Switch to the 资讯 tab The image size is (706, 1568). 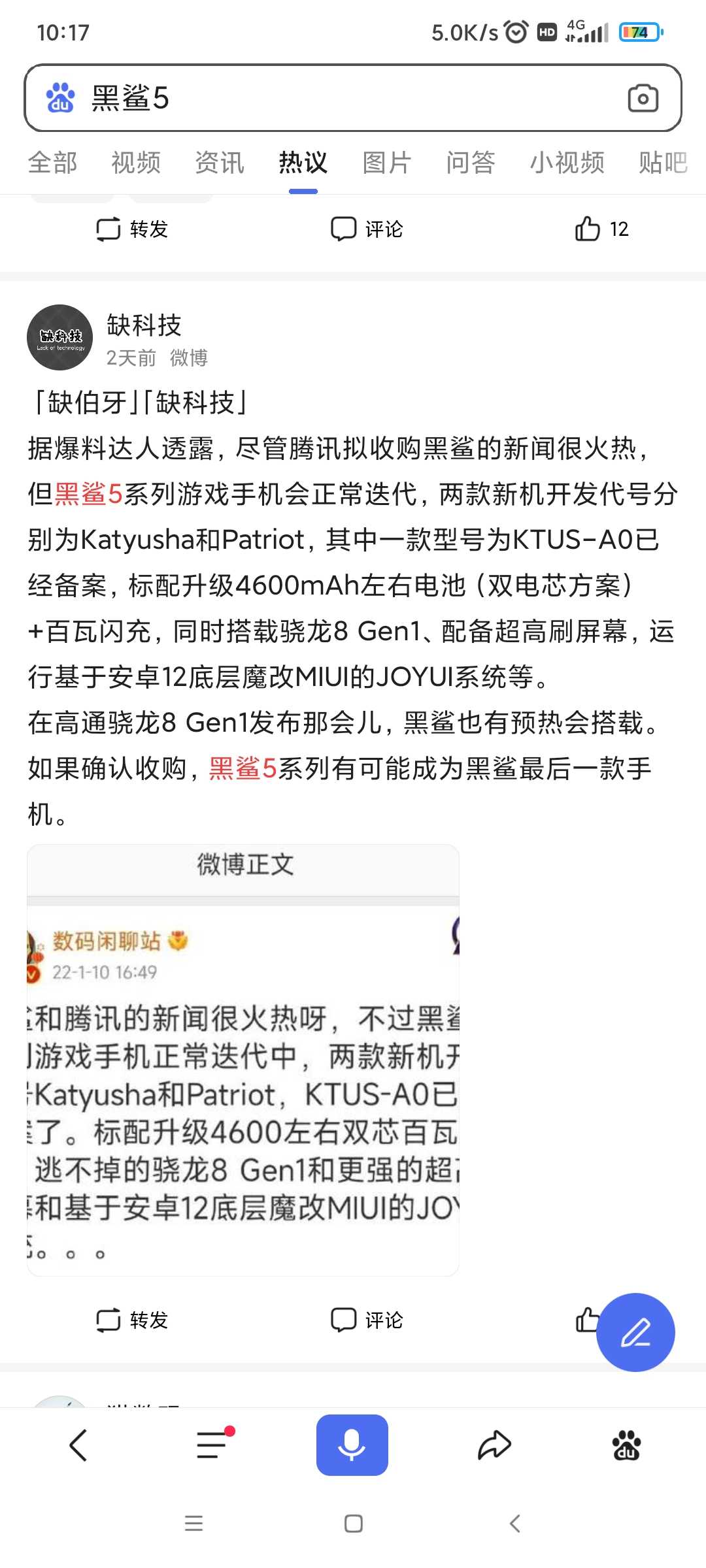coord(220,163)
